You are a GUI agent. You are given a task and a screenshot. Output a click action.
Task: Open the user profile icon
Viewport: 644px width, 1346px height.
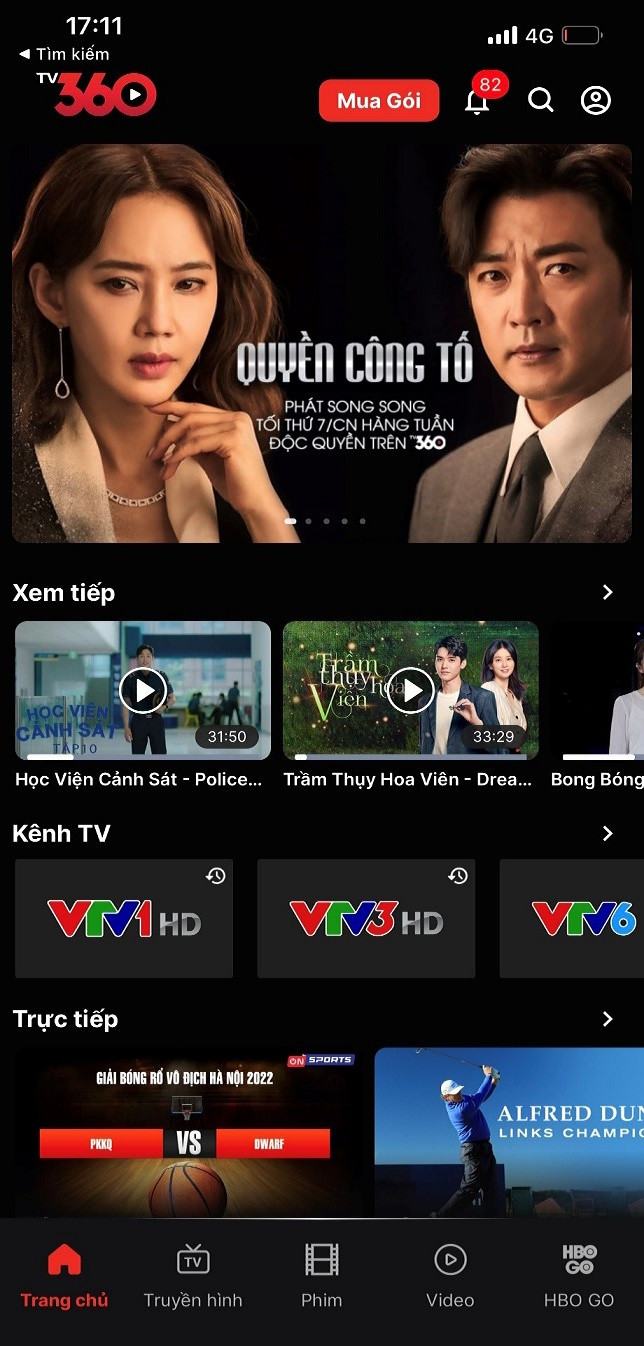596,100
